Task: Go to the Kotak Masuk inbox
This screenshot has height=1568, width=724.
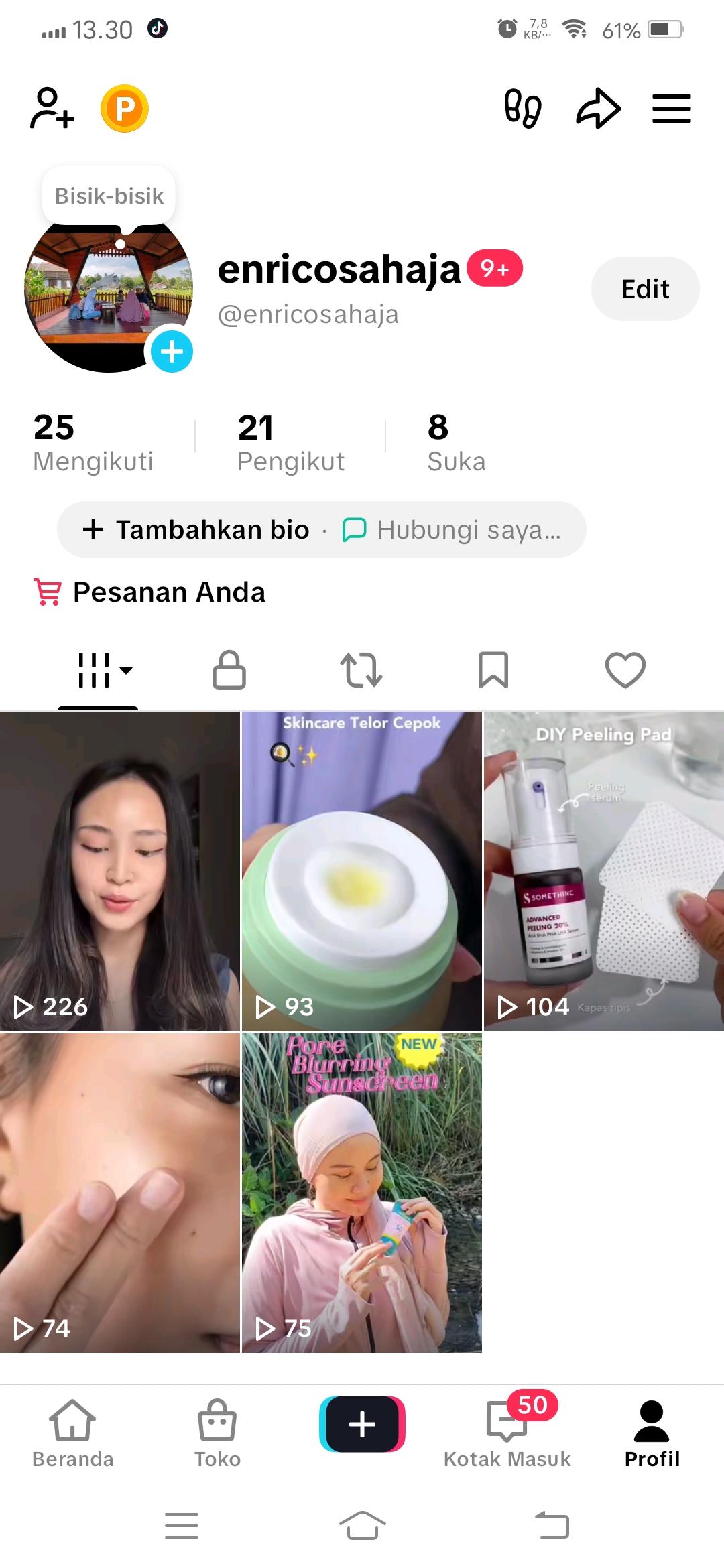Action: point(507,1433)
